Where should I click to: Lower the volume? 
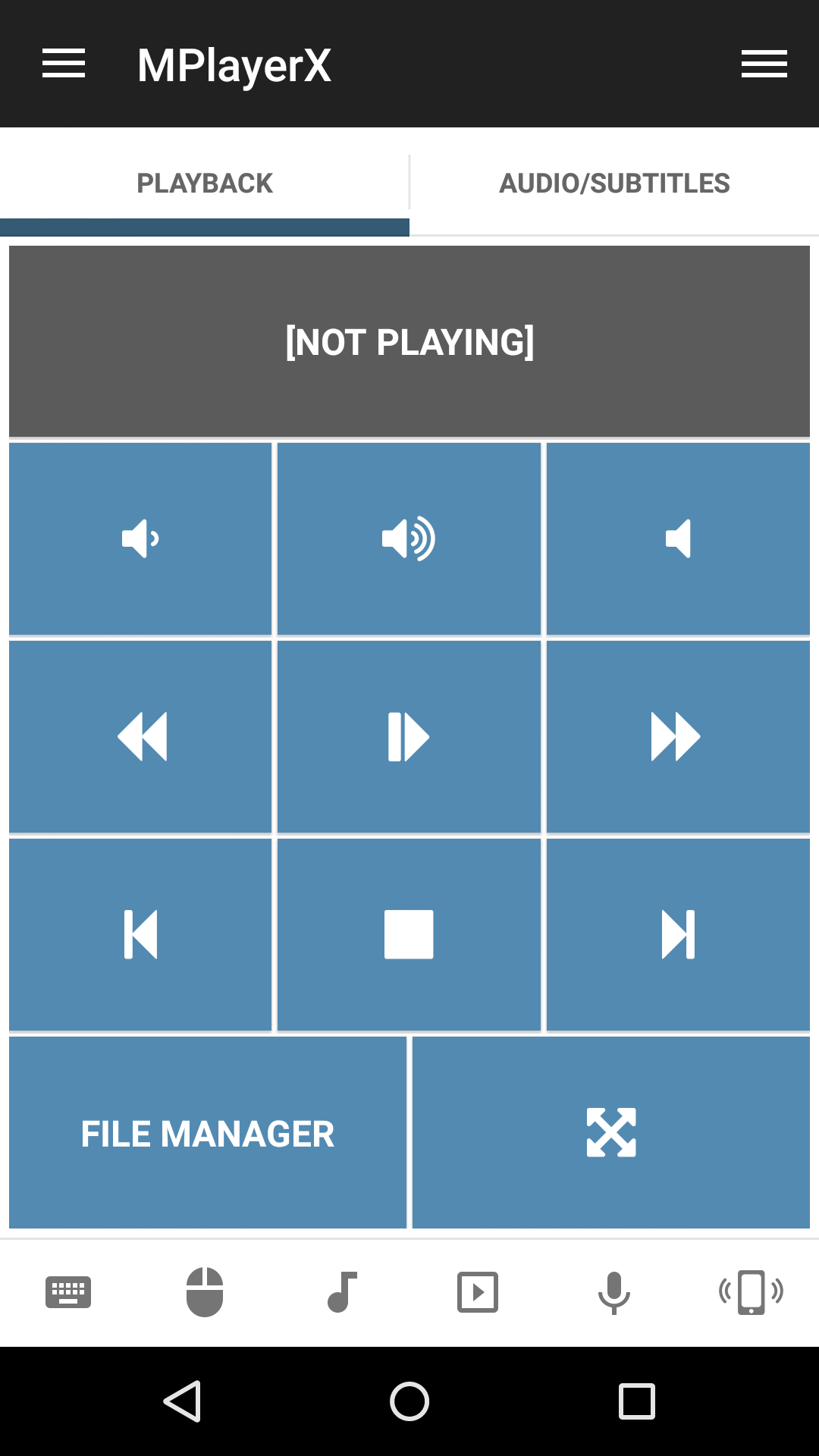140,538
